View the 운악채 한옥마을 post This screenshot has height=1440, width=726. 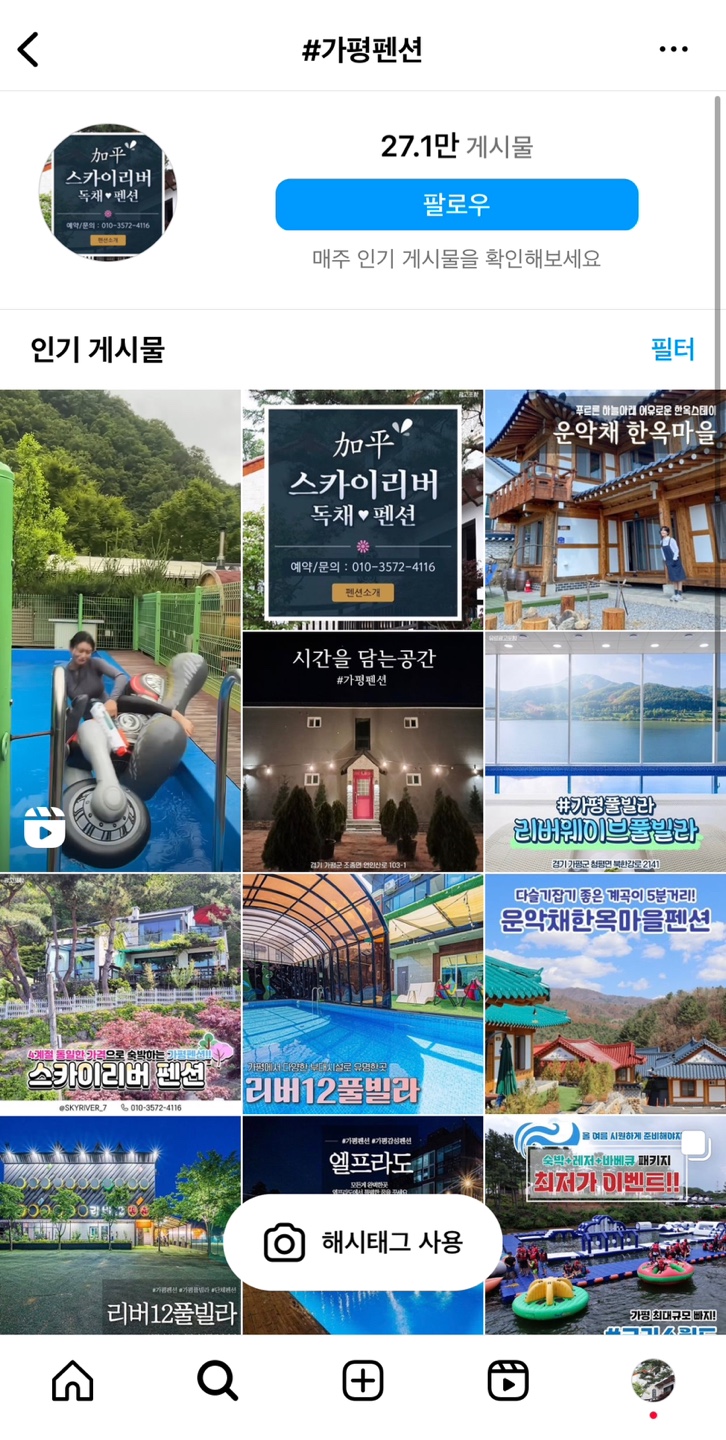(x=605, y=509)
